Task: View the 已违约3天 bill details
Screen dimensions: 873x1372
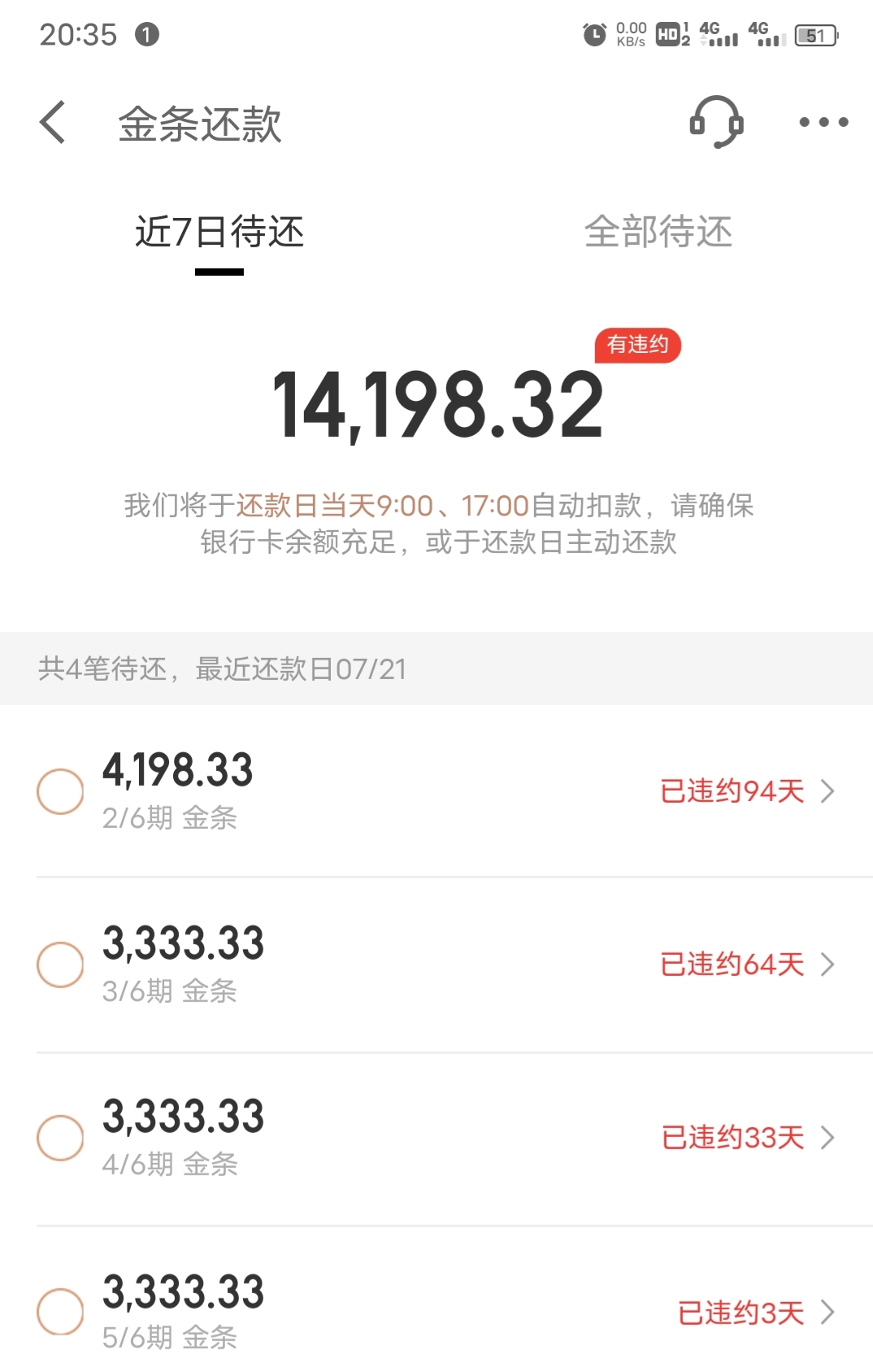Action: coord(754,1313)
